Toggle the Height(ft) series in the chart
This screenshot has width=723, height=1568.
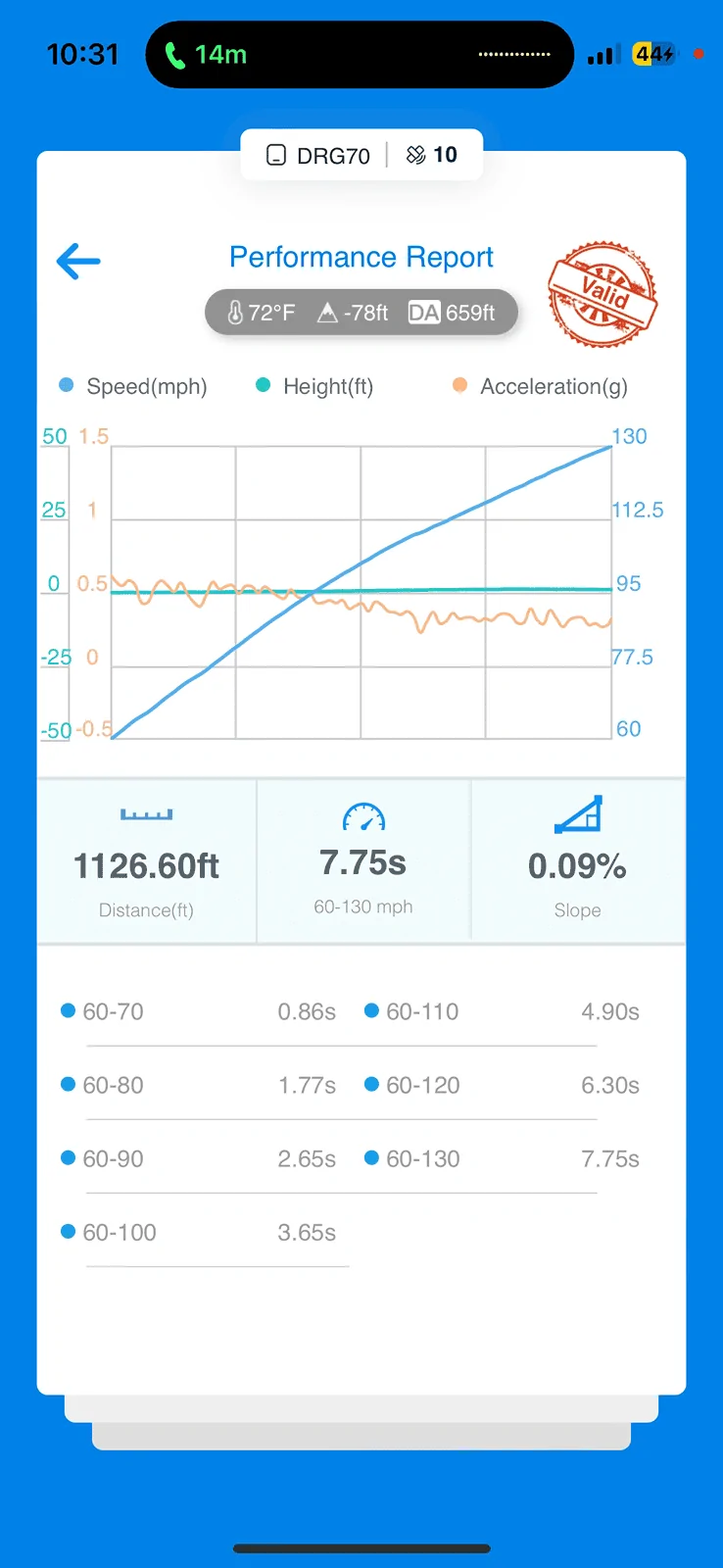[314, 386]
